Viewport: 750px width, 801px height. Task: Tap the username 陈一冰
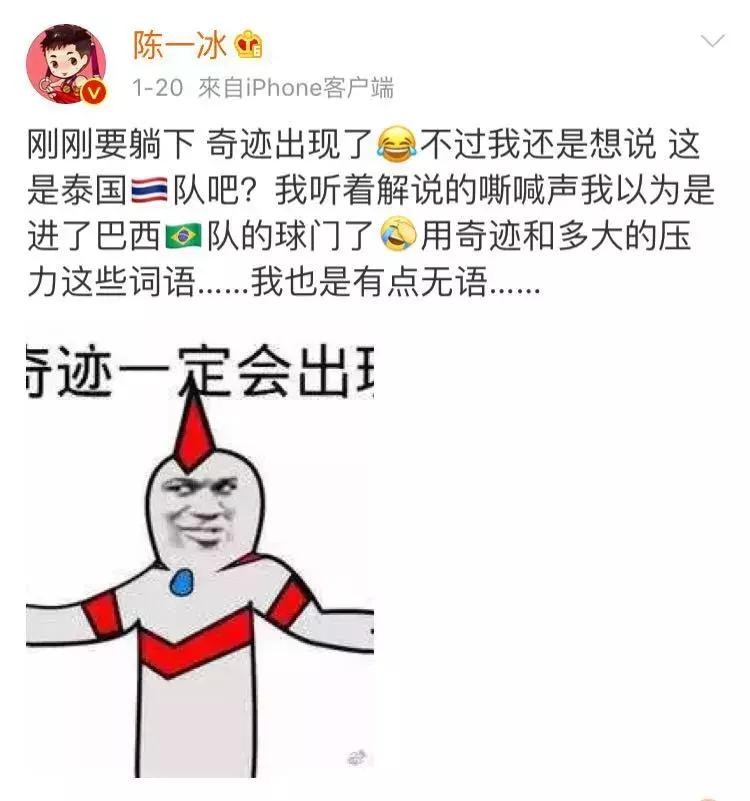tap(180, 44)
